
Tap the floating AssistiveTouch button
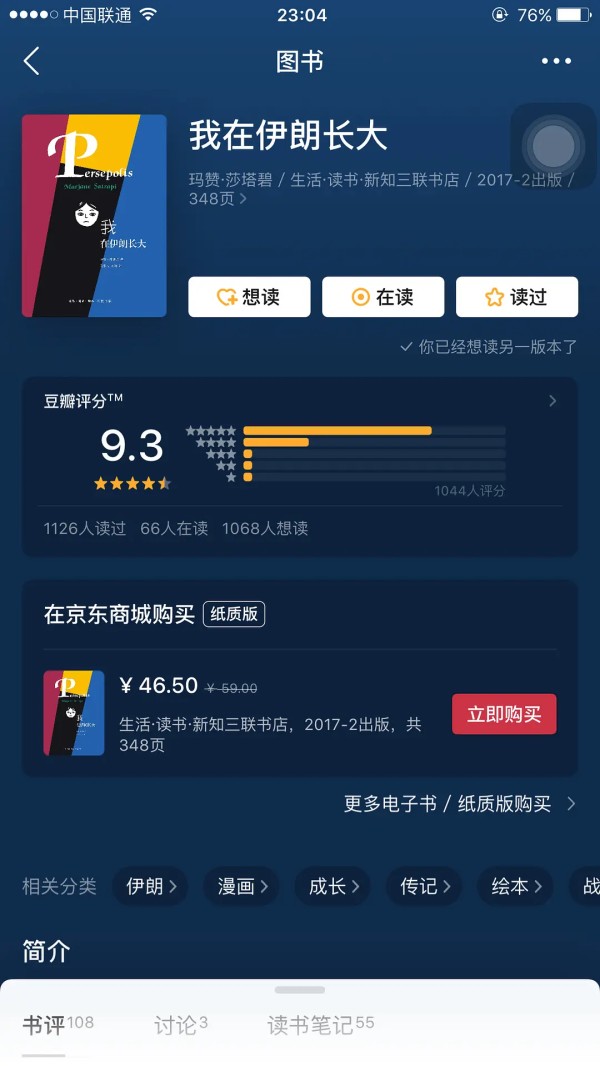point(553,147)
